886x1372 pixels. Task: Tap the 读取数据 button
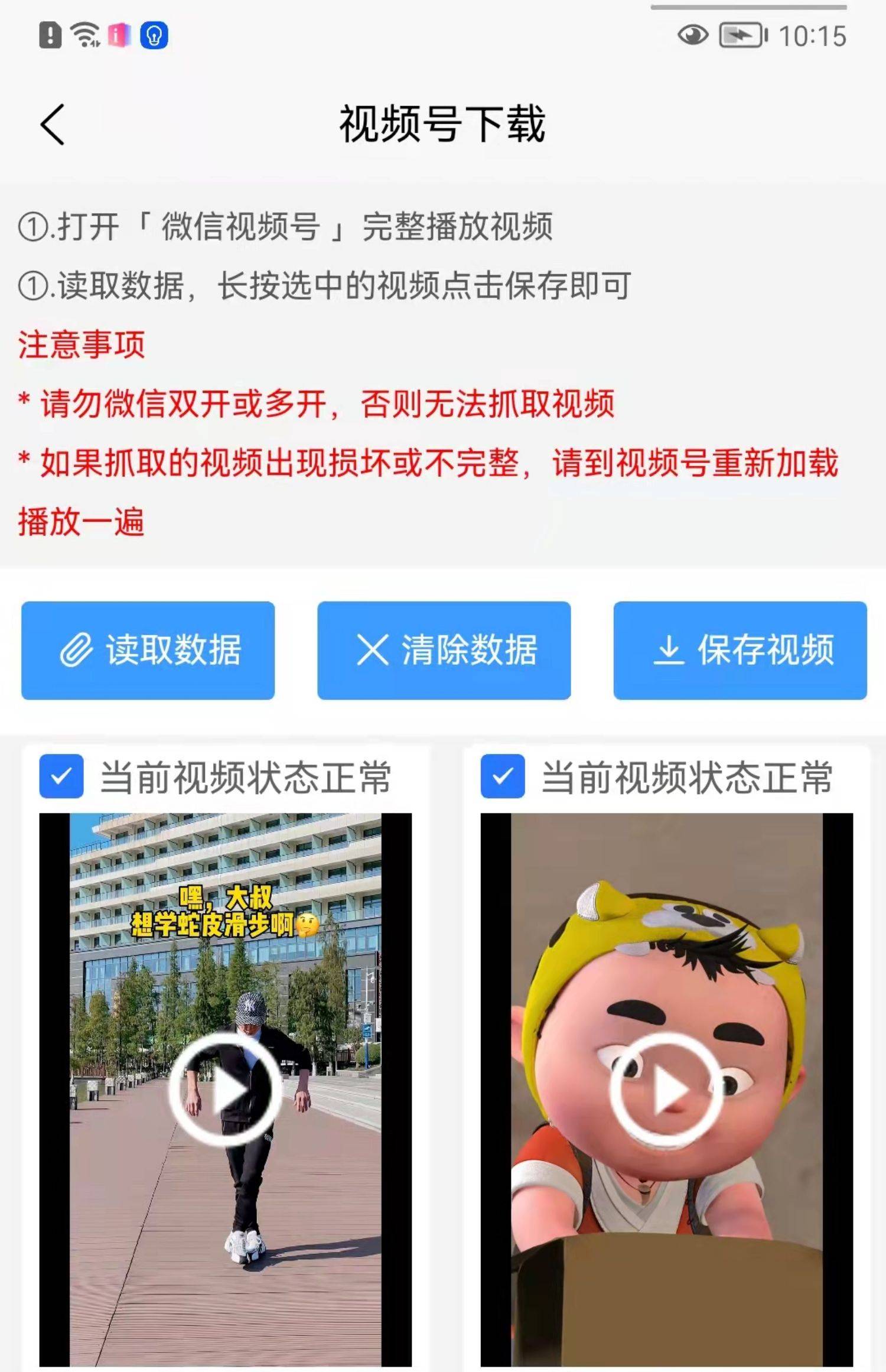click(x=148, y=651)
